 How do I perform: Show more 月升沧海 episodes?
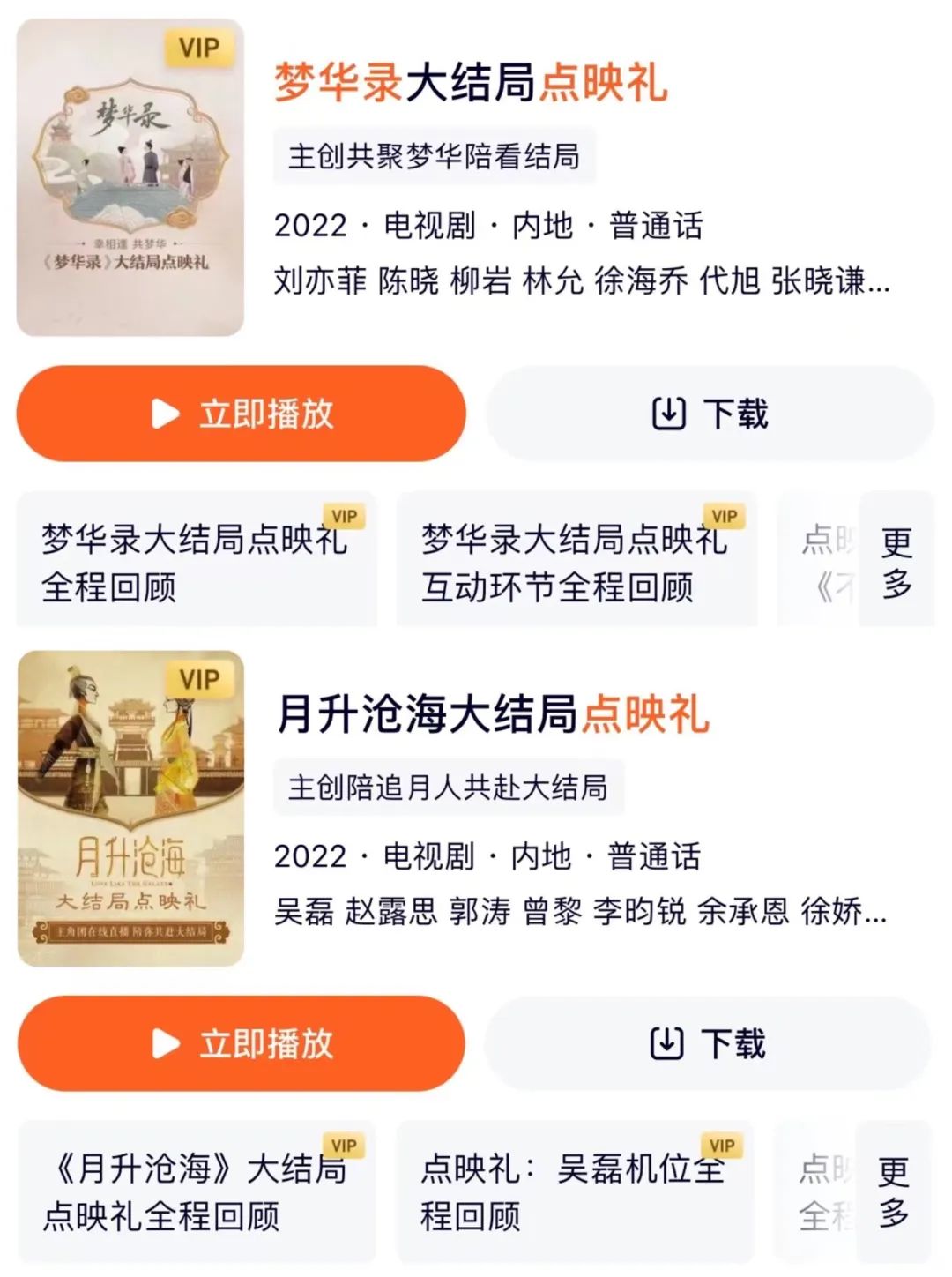(x=894, y=1191)
